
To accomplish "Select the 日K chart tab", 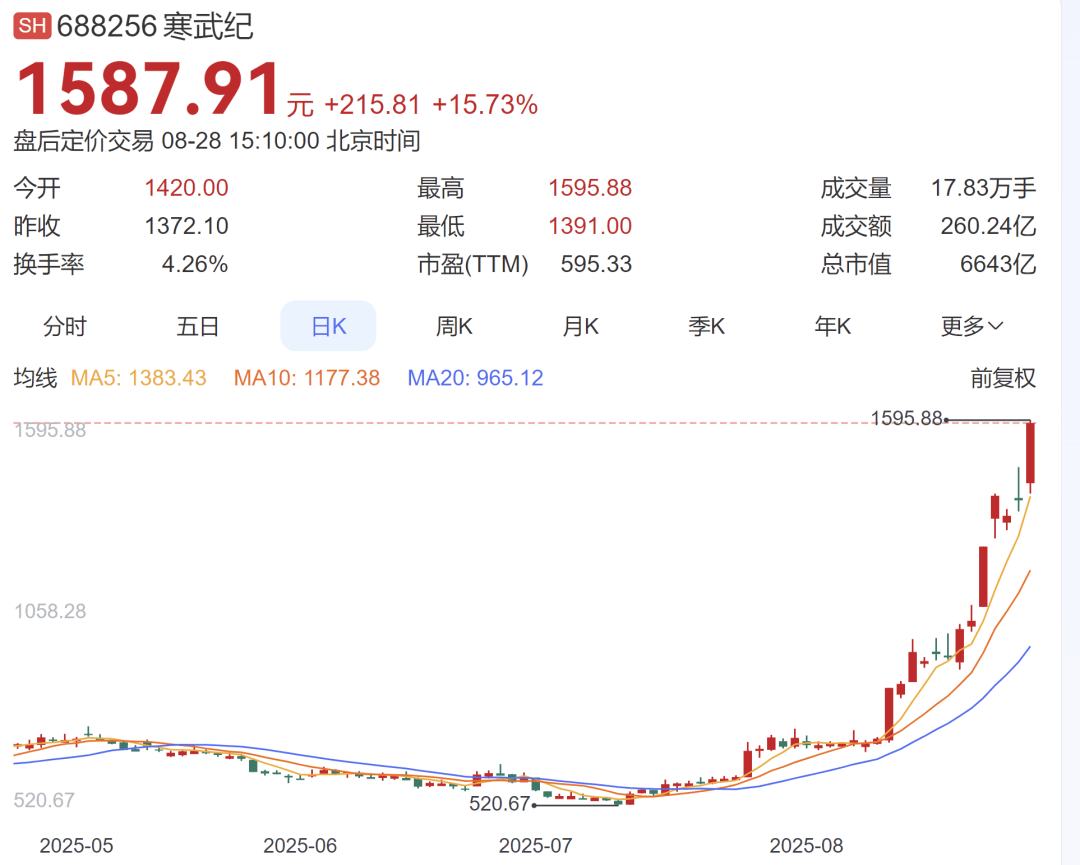I will point(328,326).
